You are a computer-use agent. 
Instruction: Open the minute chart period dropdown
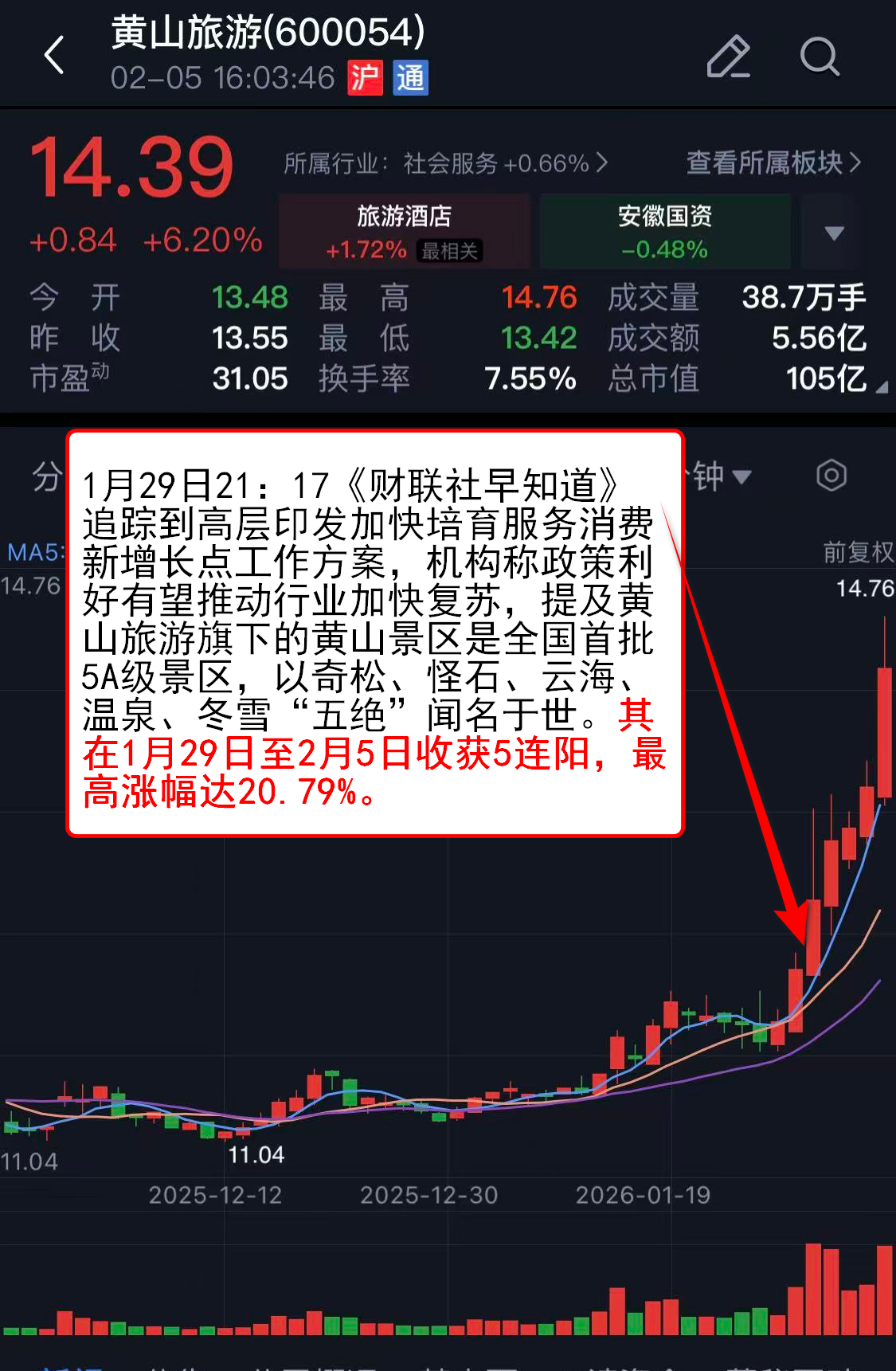tap(721, 476)
